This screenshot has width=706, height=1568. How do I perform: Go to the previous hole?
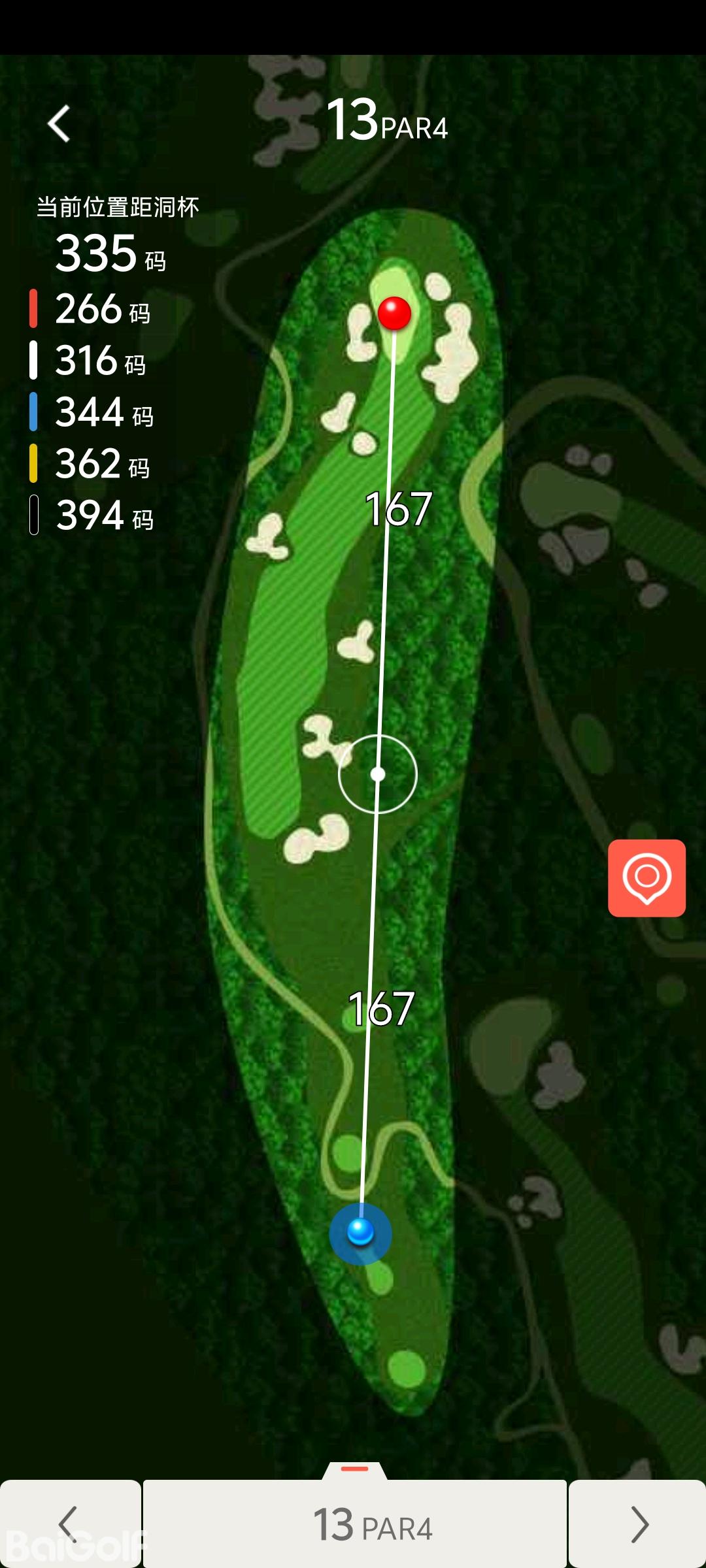pyautogui.click(x=69, y=1524)
